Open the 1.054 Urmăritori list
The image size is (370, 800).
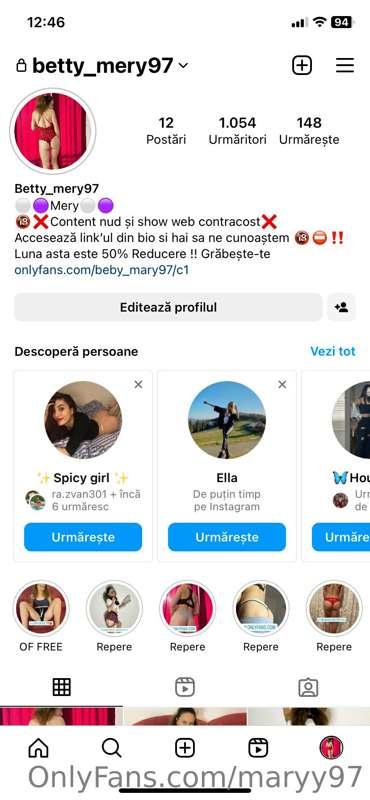point(237,131)
